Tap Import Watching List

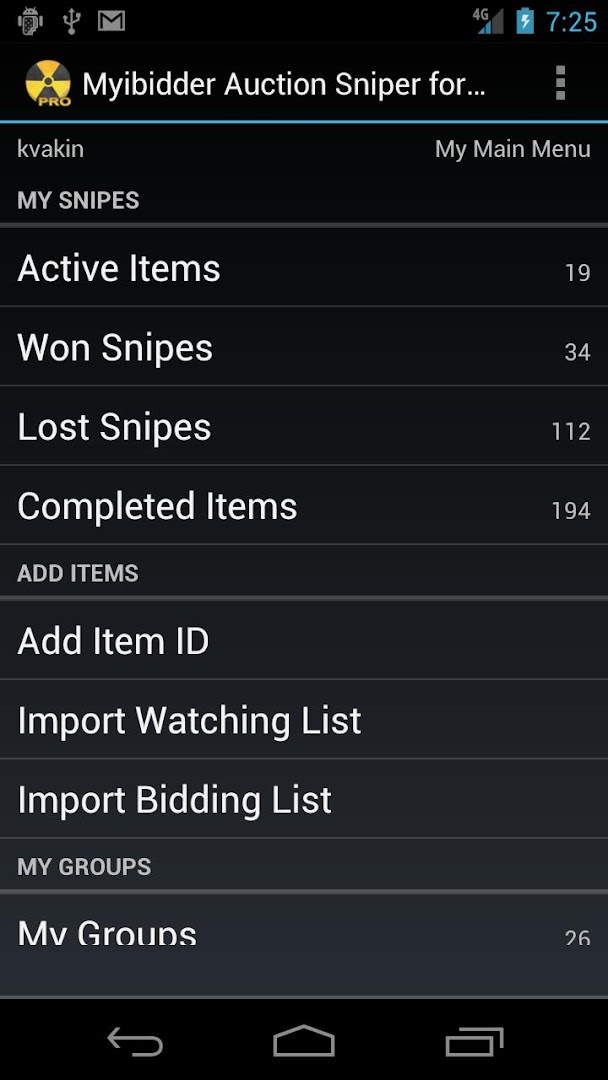pos(304,720)
